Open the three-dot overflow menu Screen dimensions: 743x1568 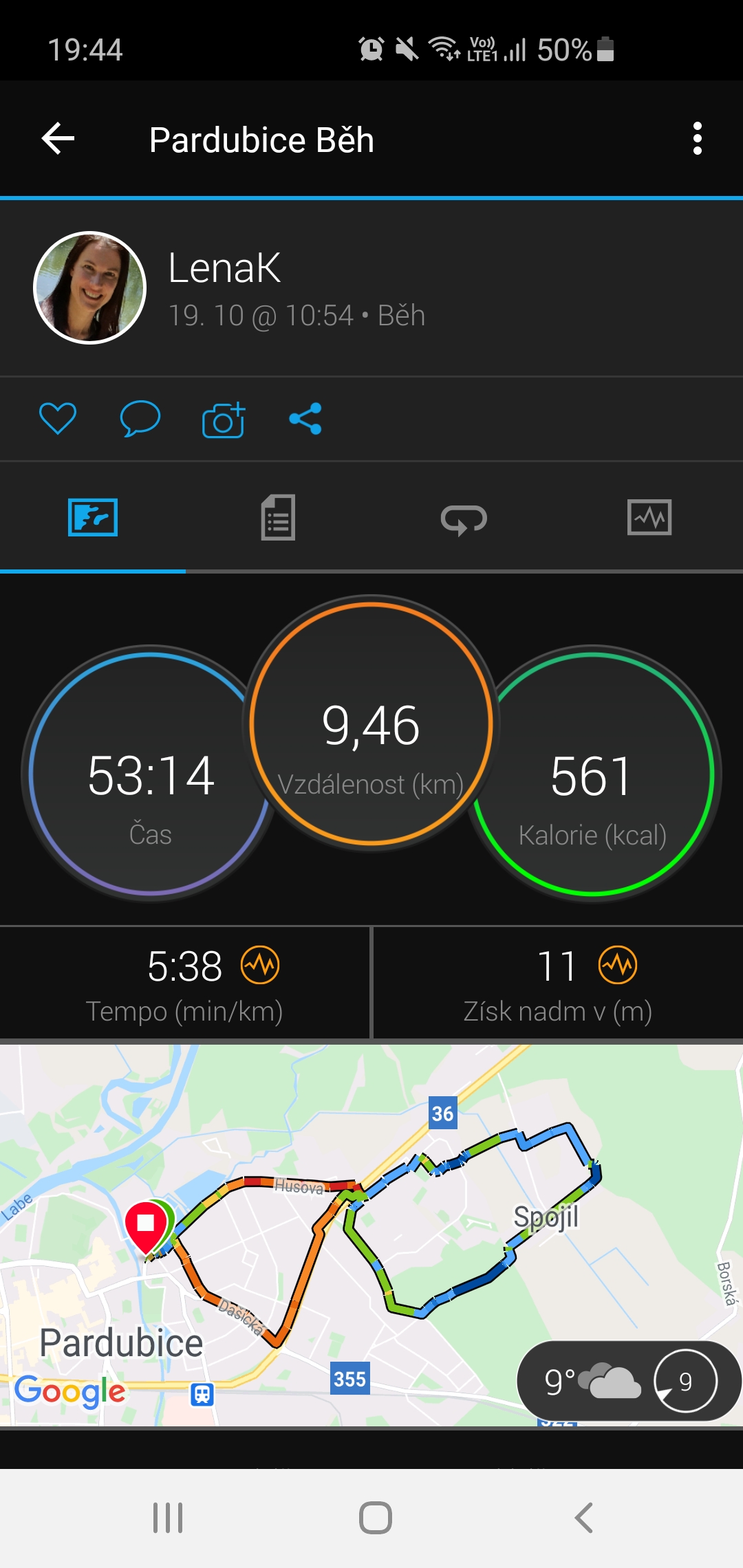tap(698, 139)
